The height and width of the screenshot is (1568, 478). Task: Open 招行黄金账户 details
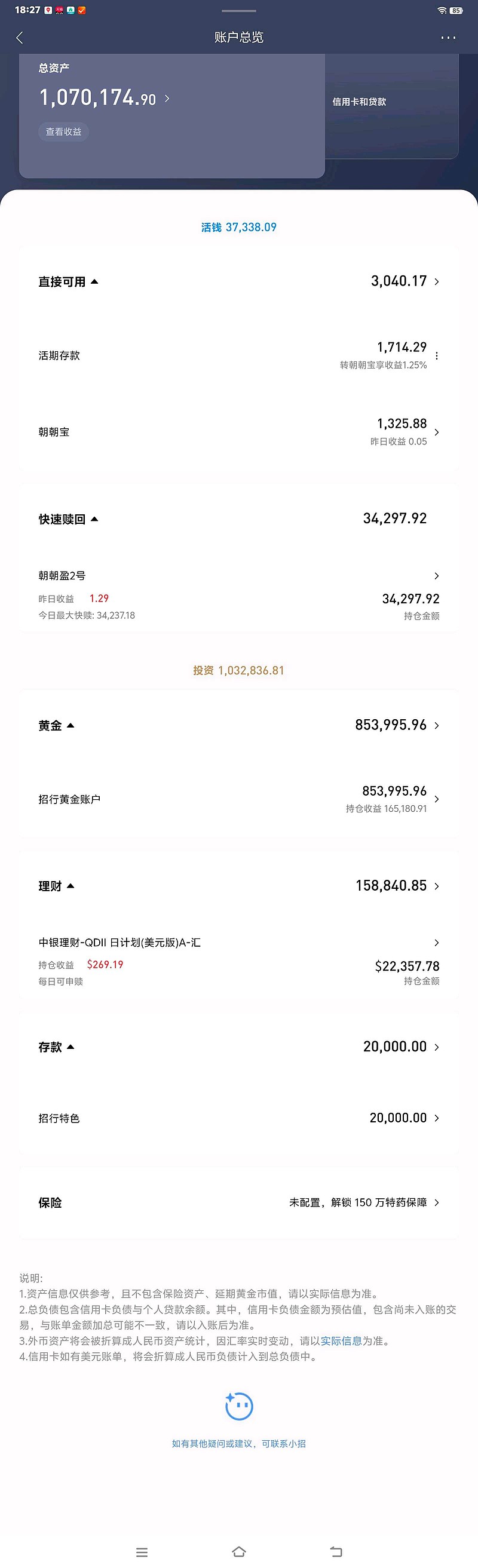click(x=238, y=799)
